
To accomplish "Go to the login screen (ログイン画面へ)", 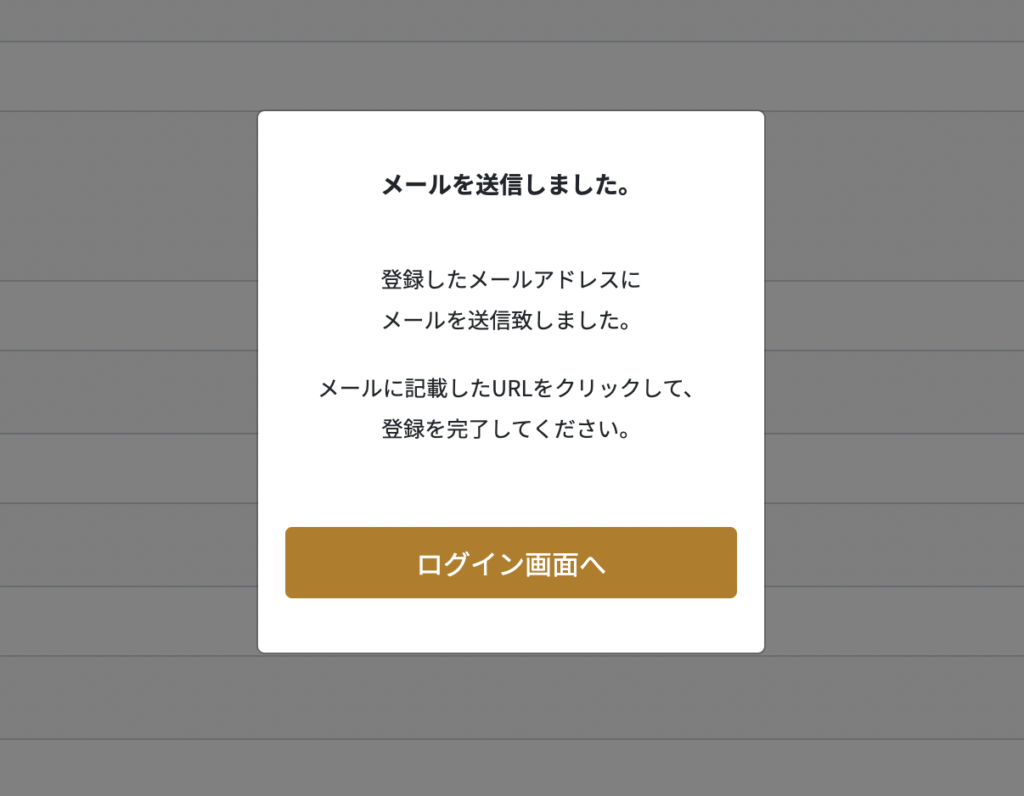I will [511, 563].
